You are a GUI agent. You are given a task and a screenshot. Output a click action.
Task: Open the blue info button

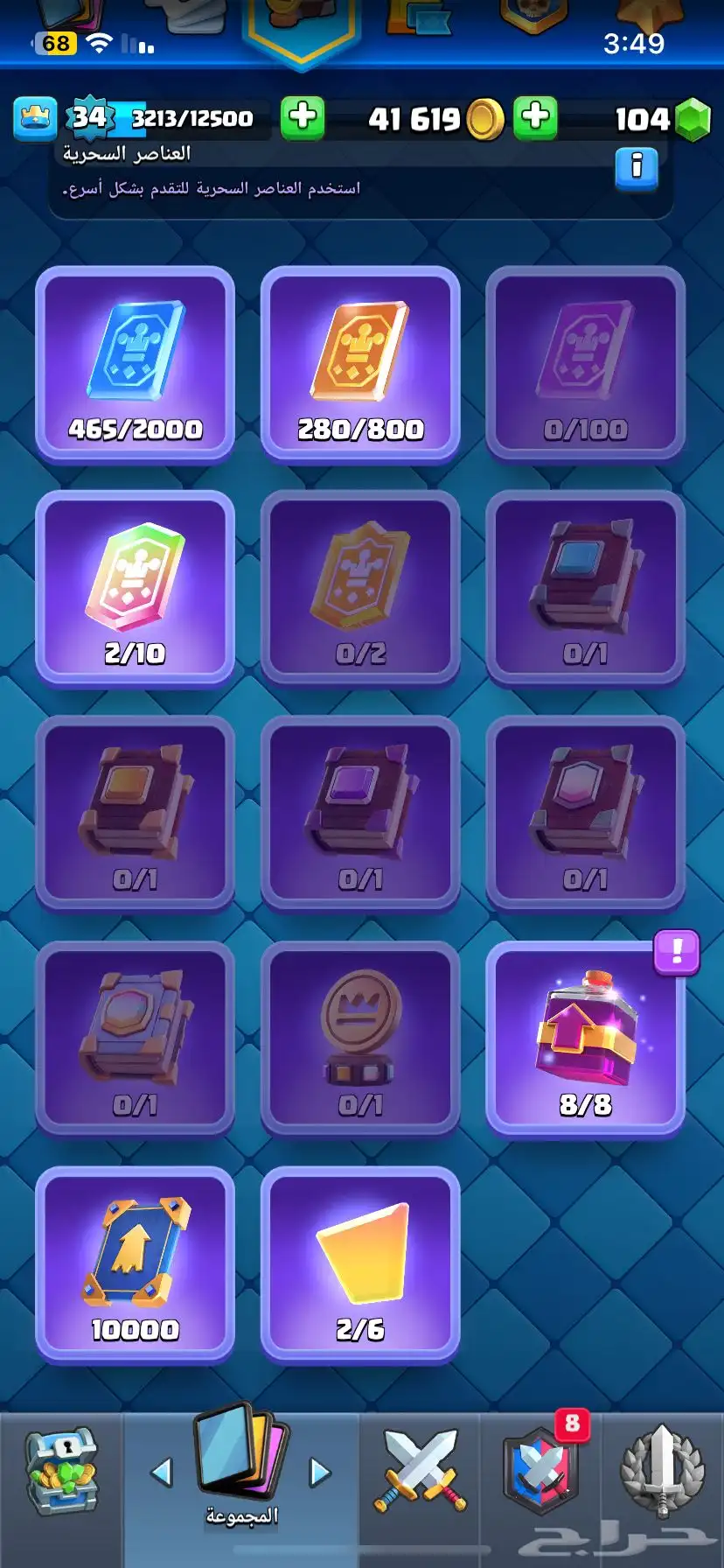(x=637, y=167)
